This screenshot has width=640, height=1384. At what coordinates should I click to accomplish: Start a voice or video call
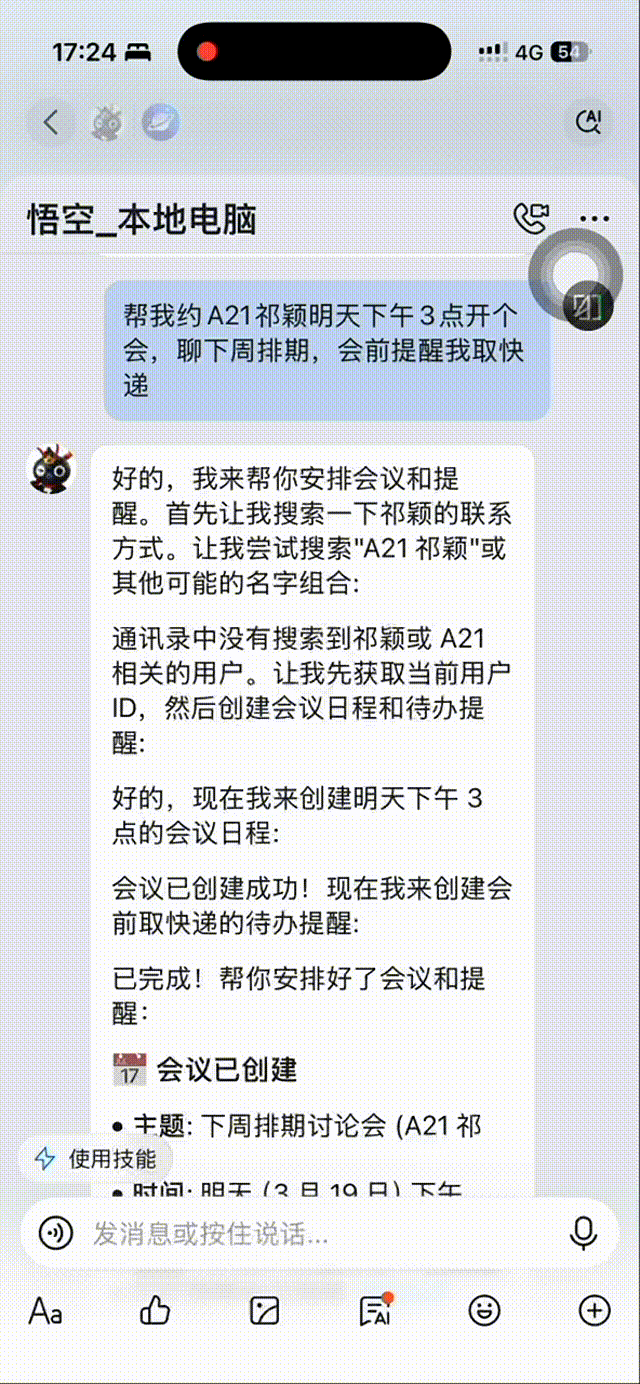coord(531,218)
